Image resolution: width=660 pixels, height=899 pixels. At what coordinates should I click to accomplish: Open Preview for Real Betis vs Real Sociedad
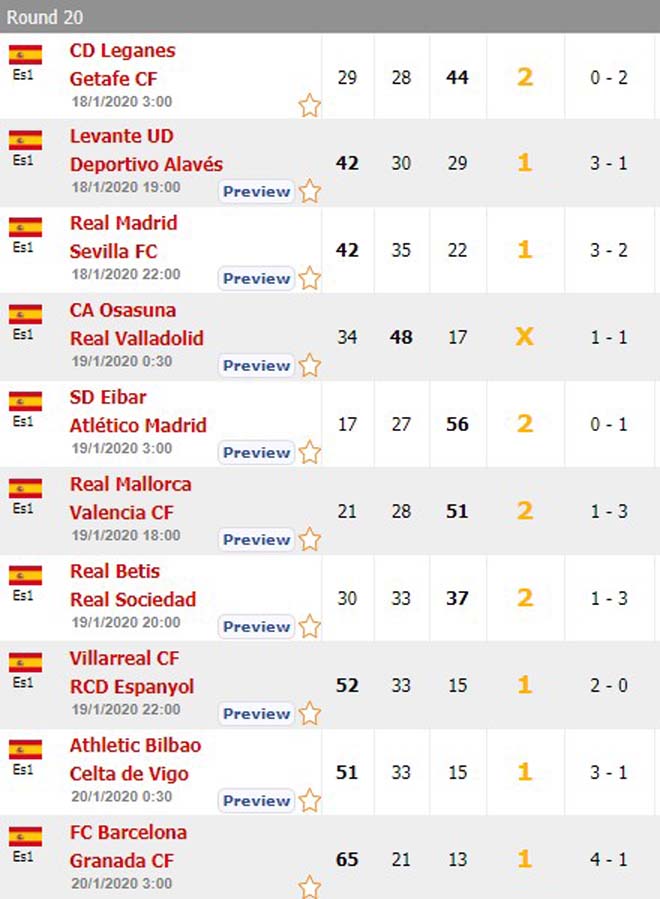click(256, 626)
